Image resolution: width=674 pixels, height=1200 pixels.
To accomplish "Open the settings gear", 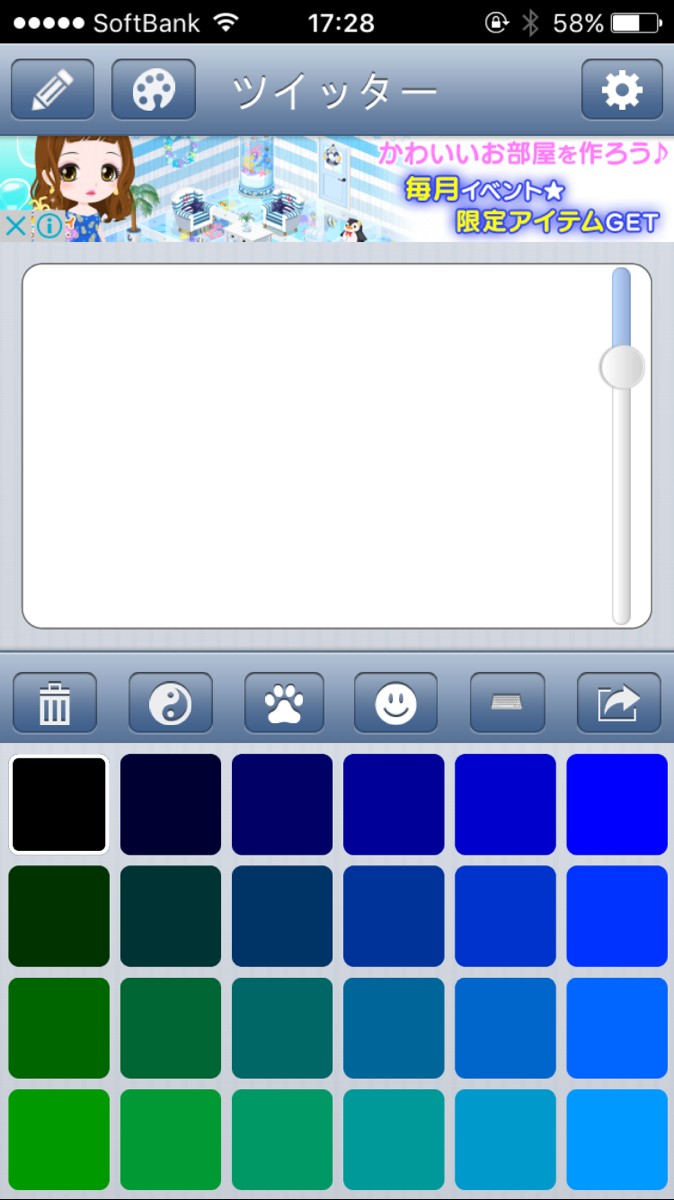I will pos(621,90).
